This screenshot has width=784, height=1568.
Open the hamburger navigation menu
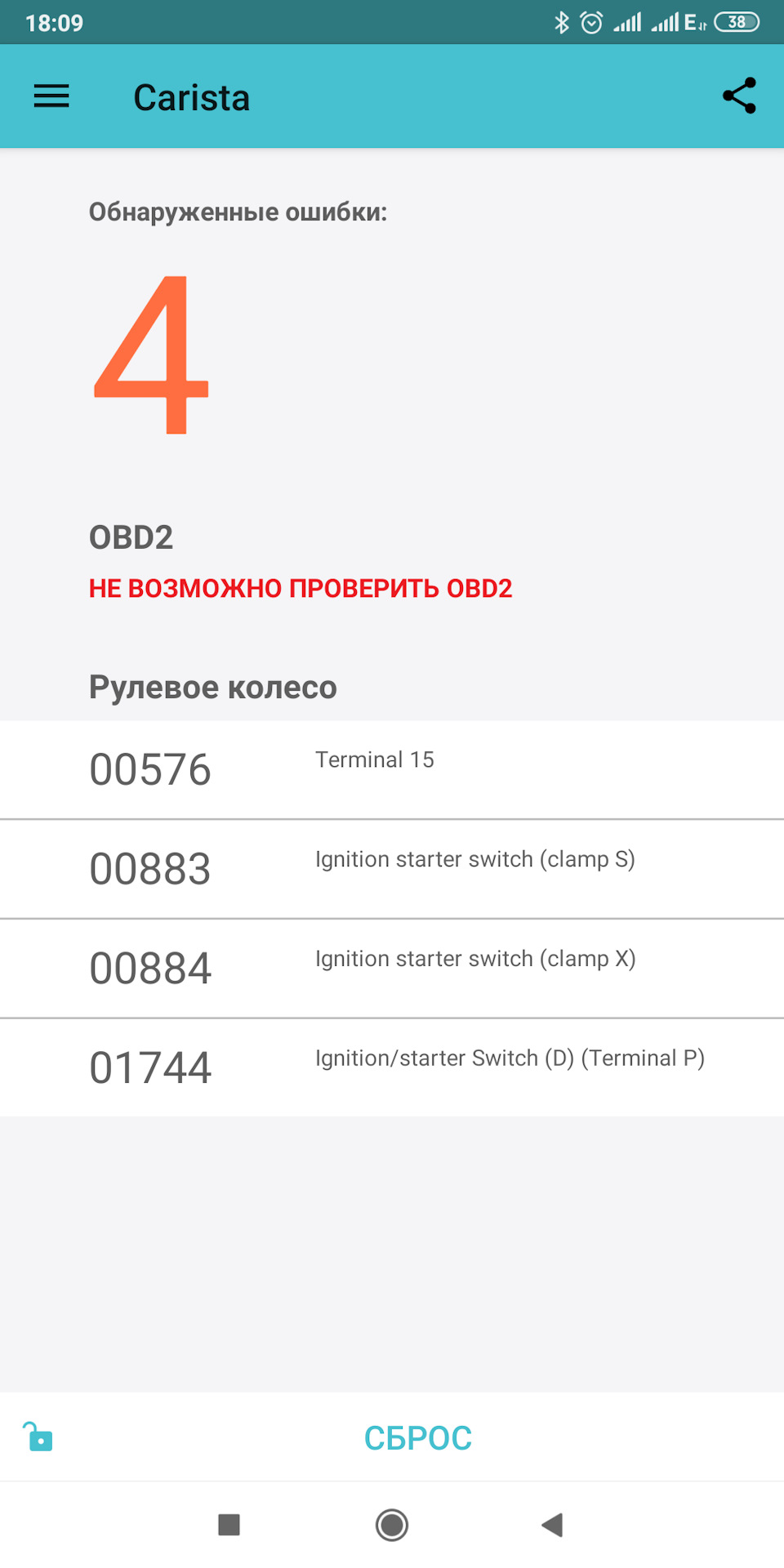tap(51, 96)
